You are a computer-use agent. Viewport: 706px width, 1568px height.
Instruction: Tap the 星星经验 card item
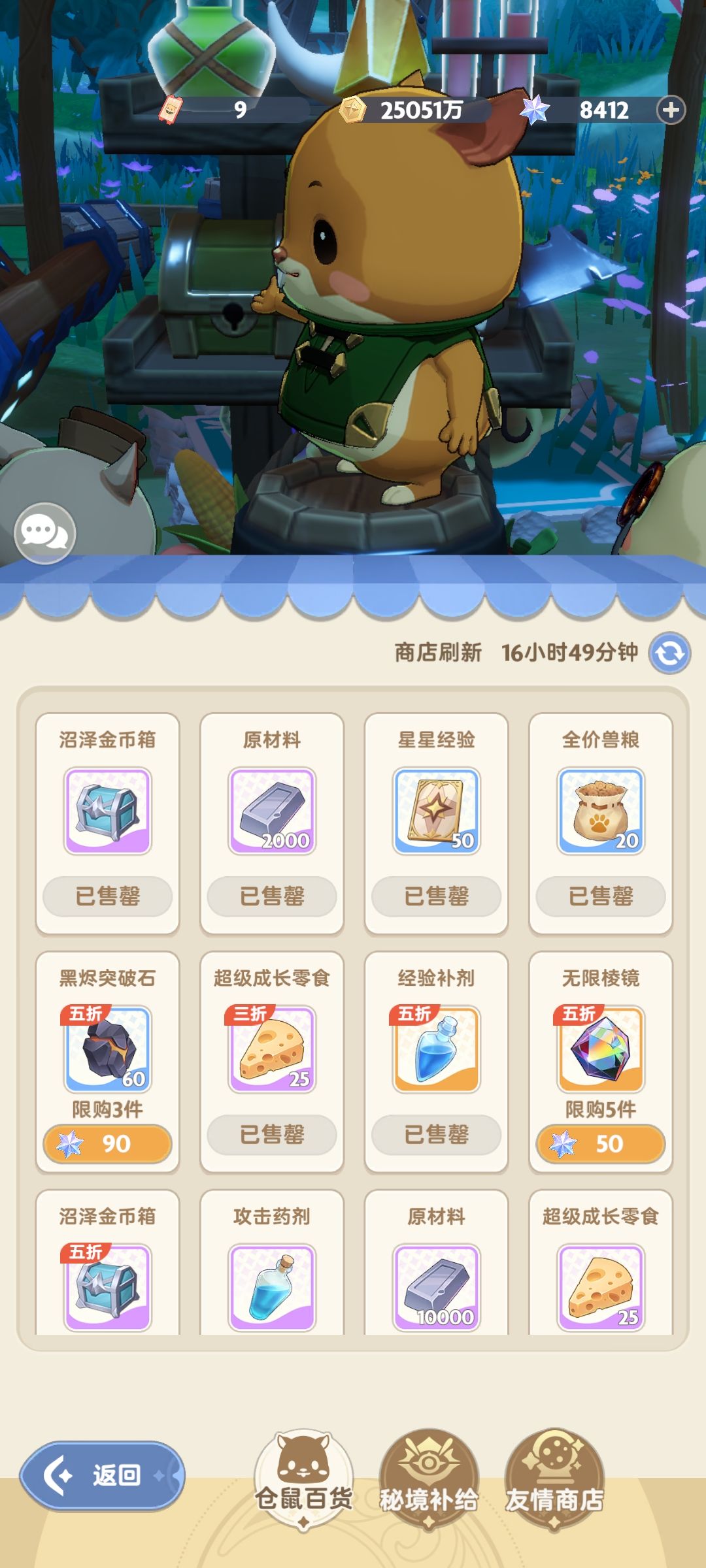(435, 810)
